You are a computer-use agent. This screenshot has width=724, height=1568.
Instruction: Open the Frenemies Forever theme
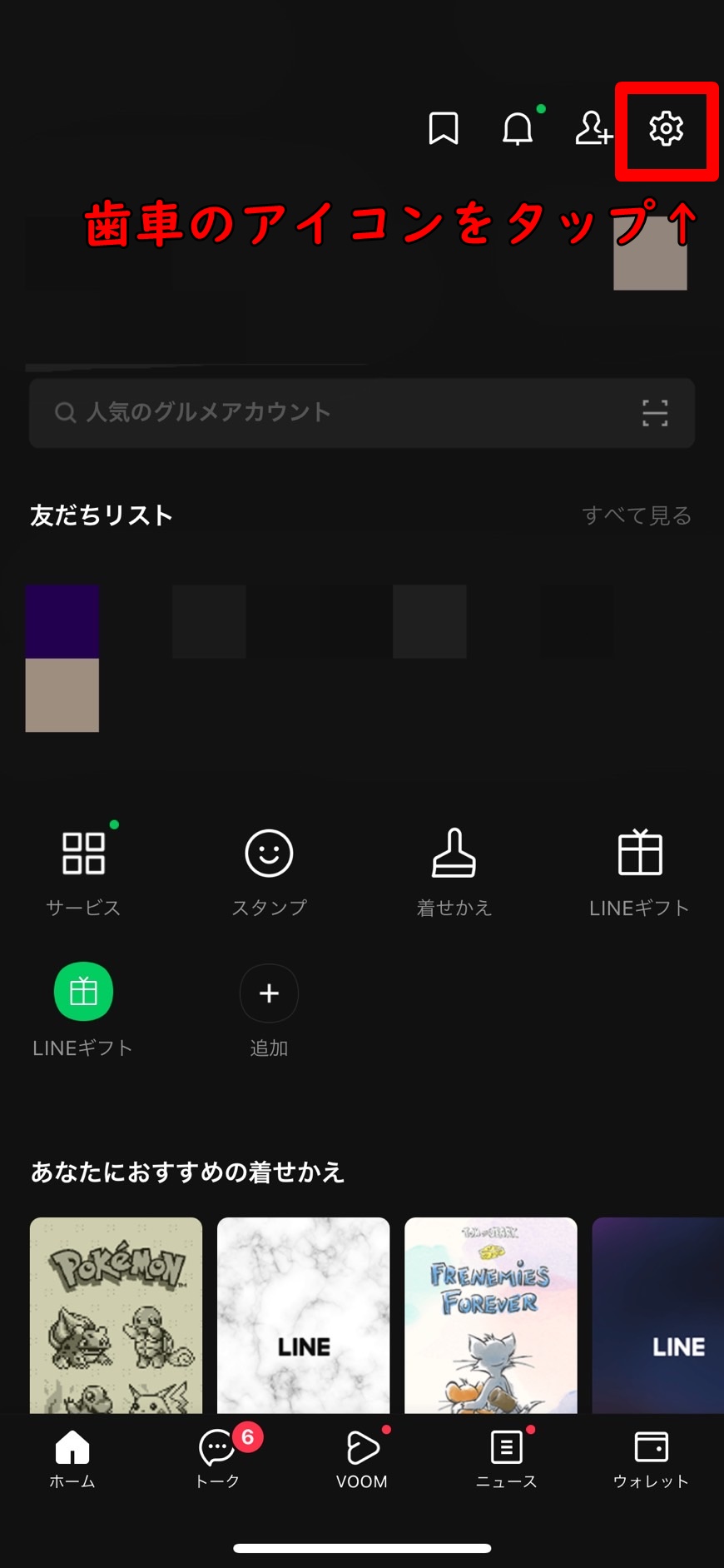coord(490,1315)
